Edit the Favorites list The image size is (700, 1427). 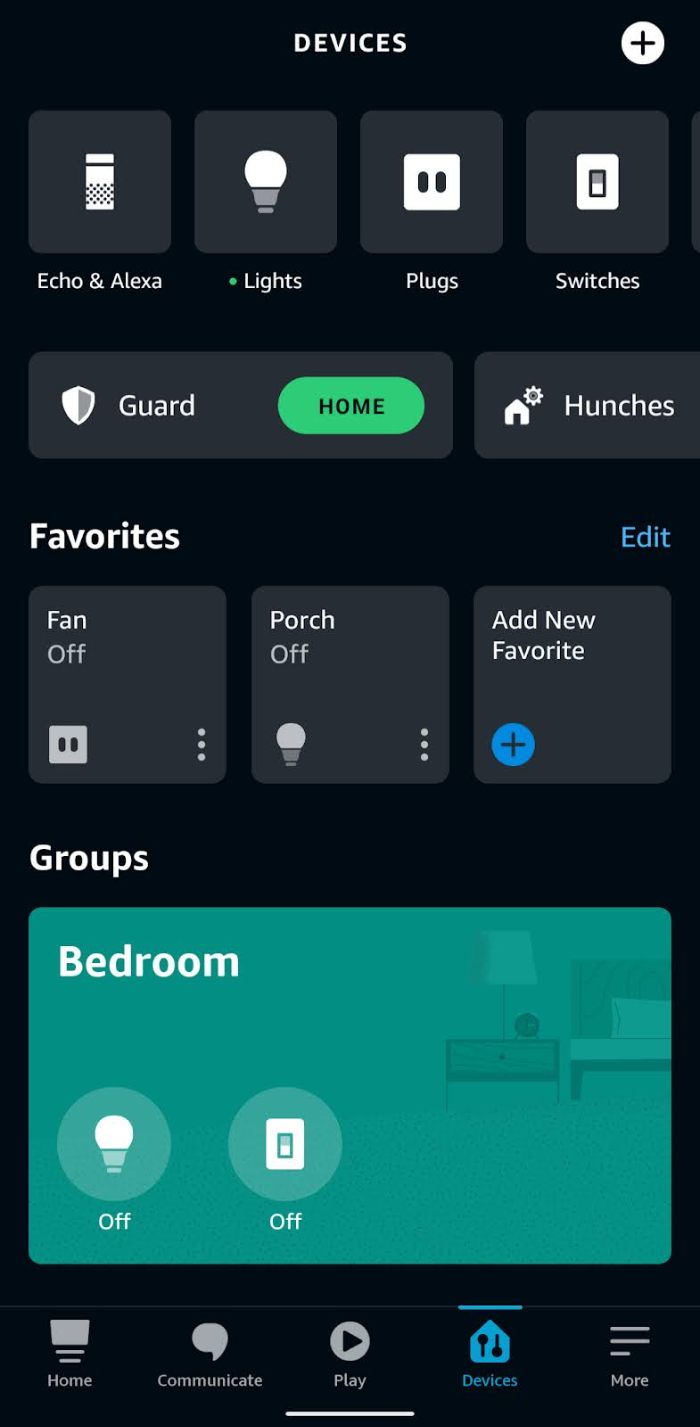(x=645, y=537)
